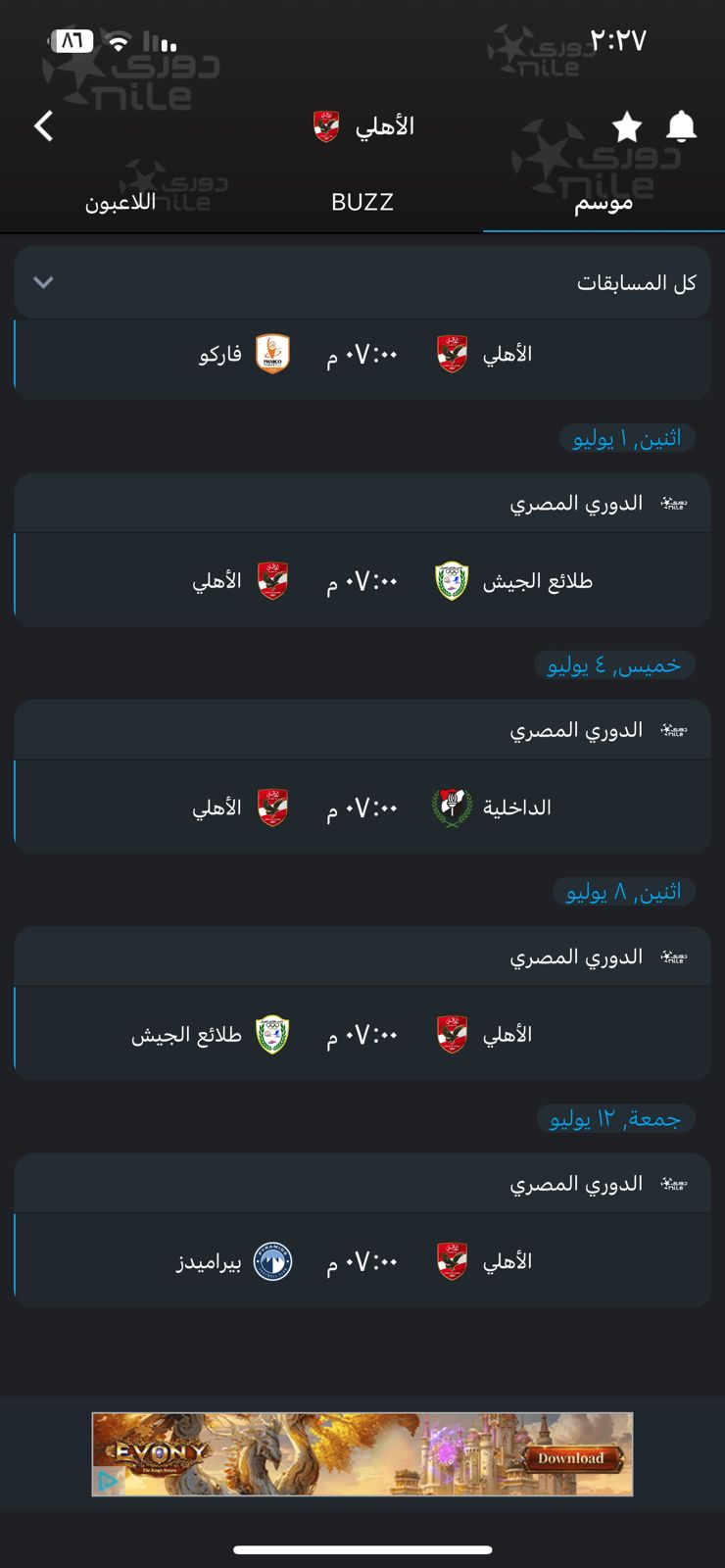725x1568 pixels.
Task: Select the موسم tab
Action: click(603, 202)
